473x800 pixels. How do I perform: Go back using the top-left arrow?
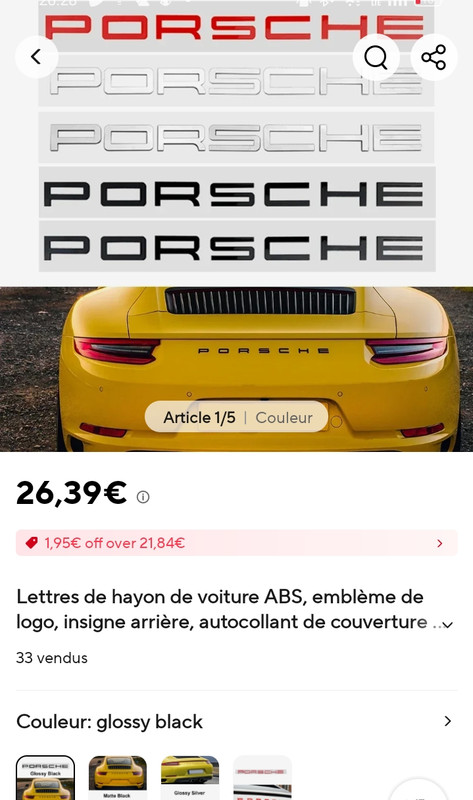click(x=36, y=57)
